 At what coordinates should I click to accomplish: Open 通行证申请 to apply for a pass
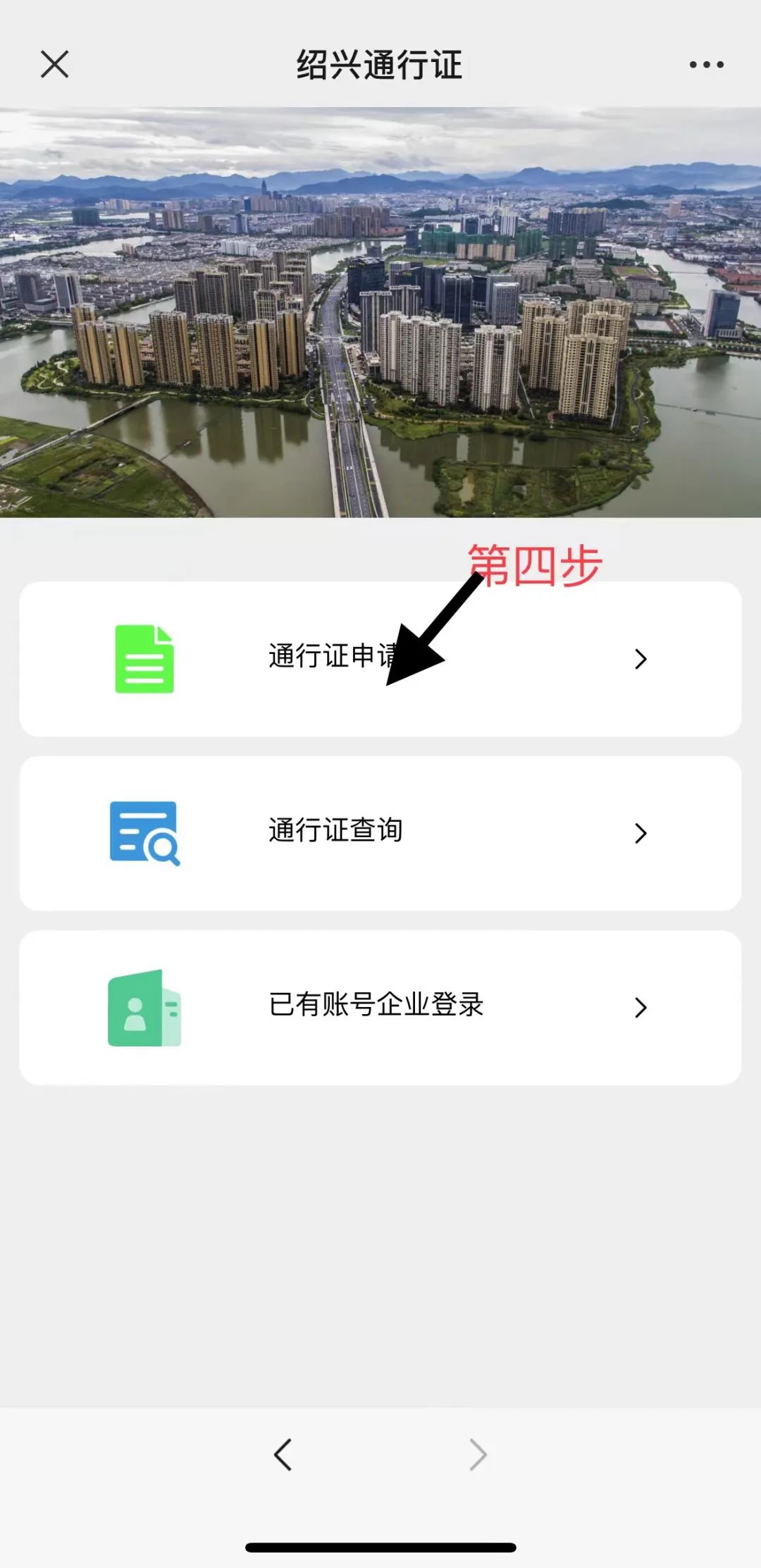380,658
